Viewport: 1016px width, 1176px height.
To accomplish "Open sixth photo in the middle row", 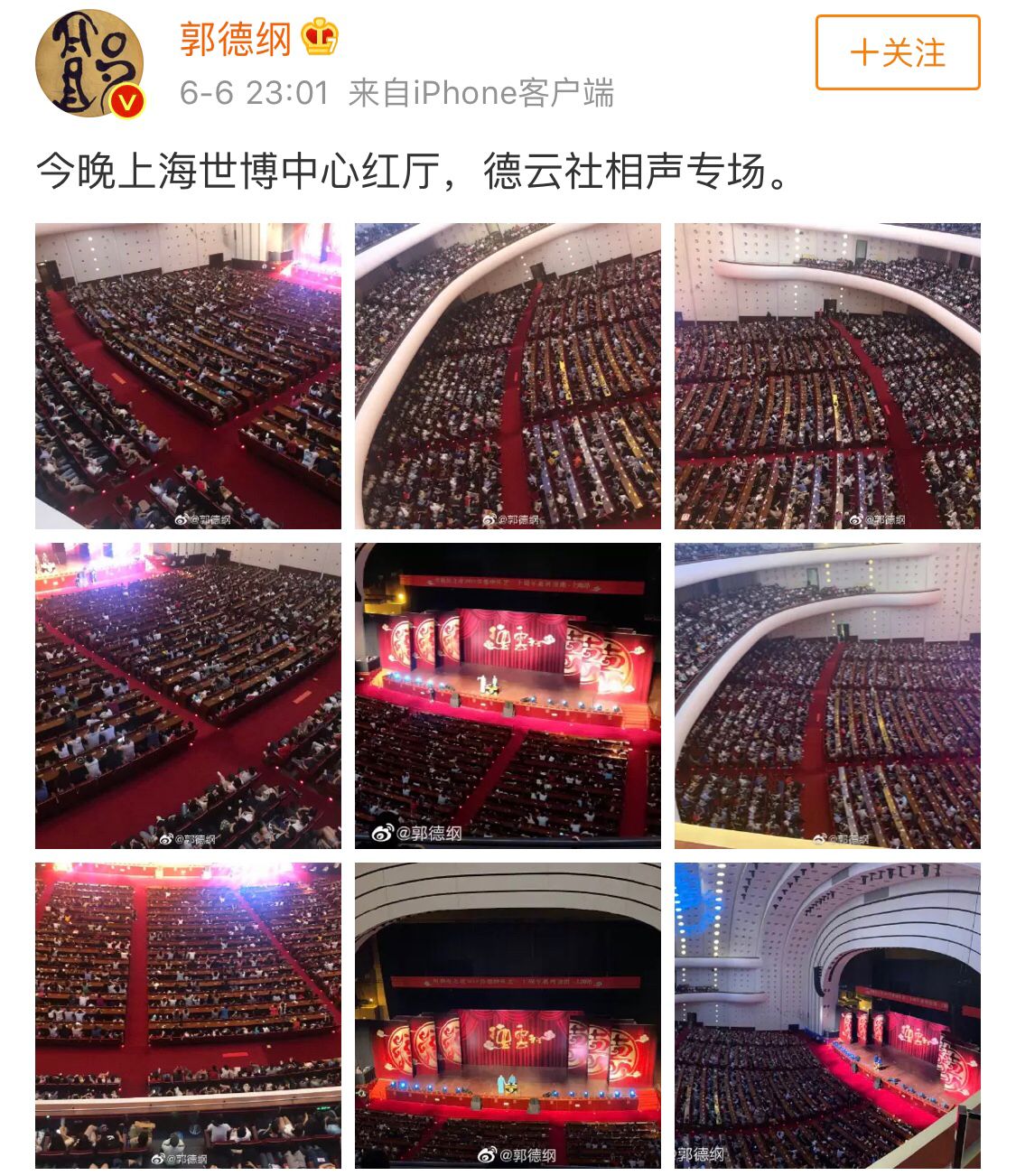I will 827,695.
